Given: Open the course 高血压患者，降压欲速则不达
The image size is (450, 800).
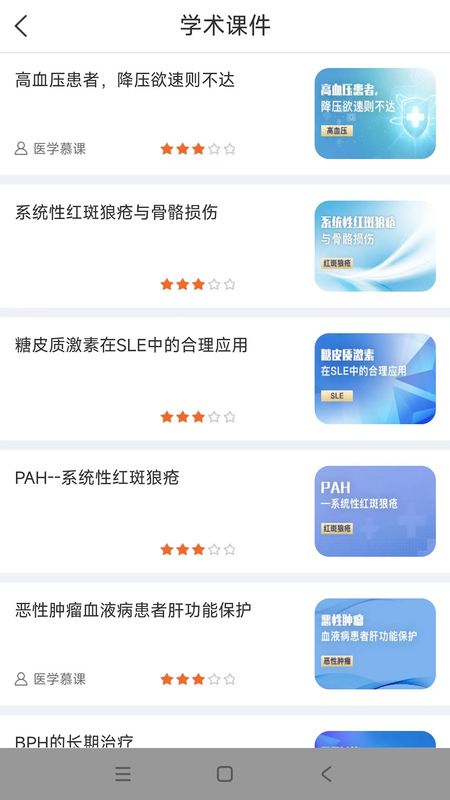Looking at the screenshot, I should click(225, 114).
